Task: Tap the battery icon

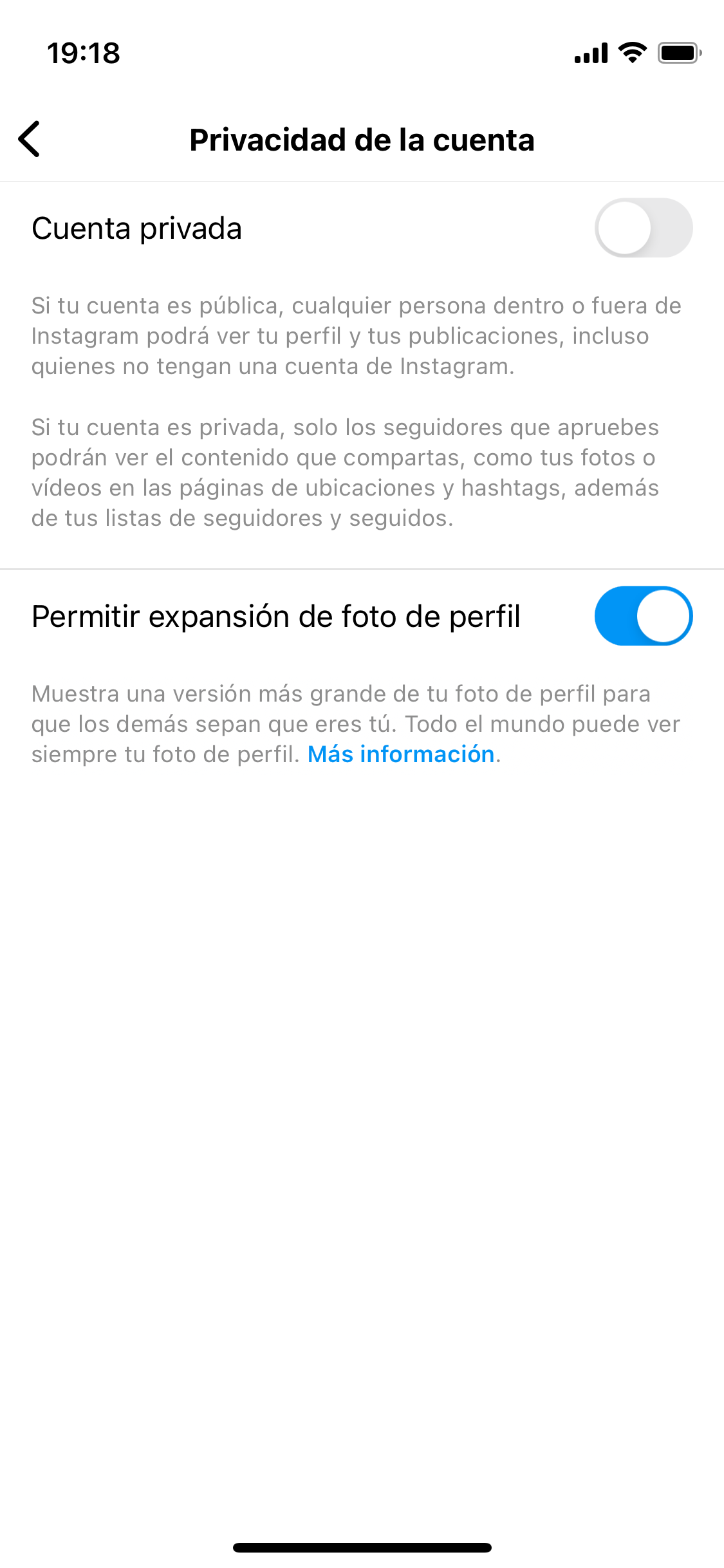Action: click(x=677, y=53)
